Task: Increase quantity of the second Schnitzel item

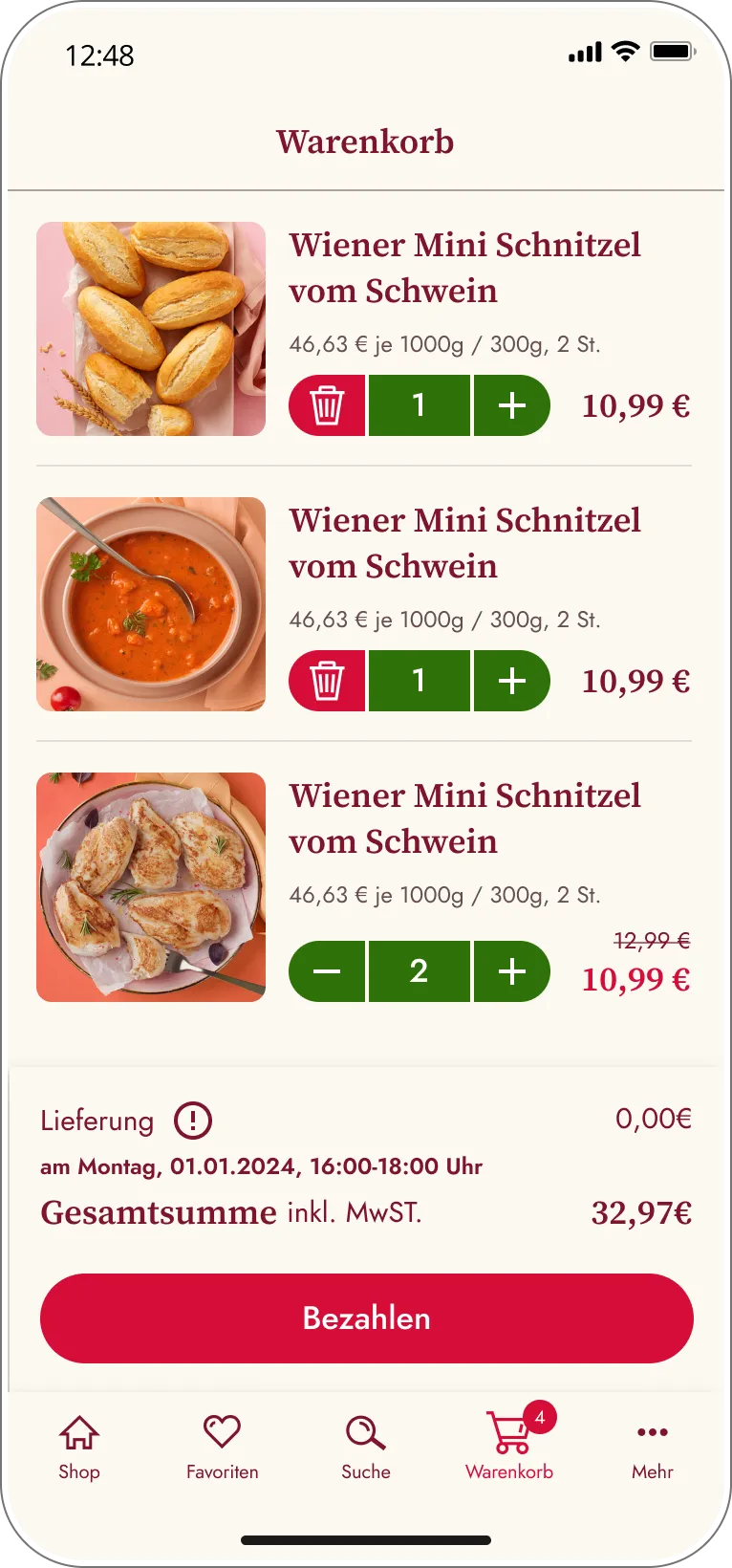Action: 511,681
